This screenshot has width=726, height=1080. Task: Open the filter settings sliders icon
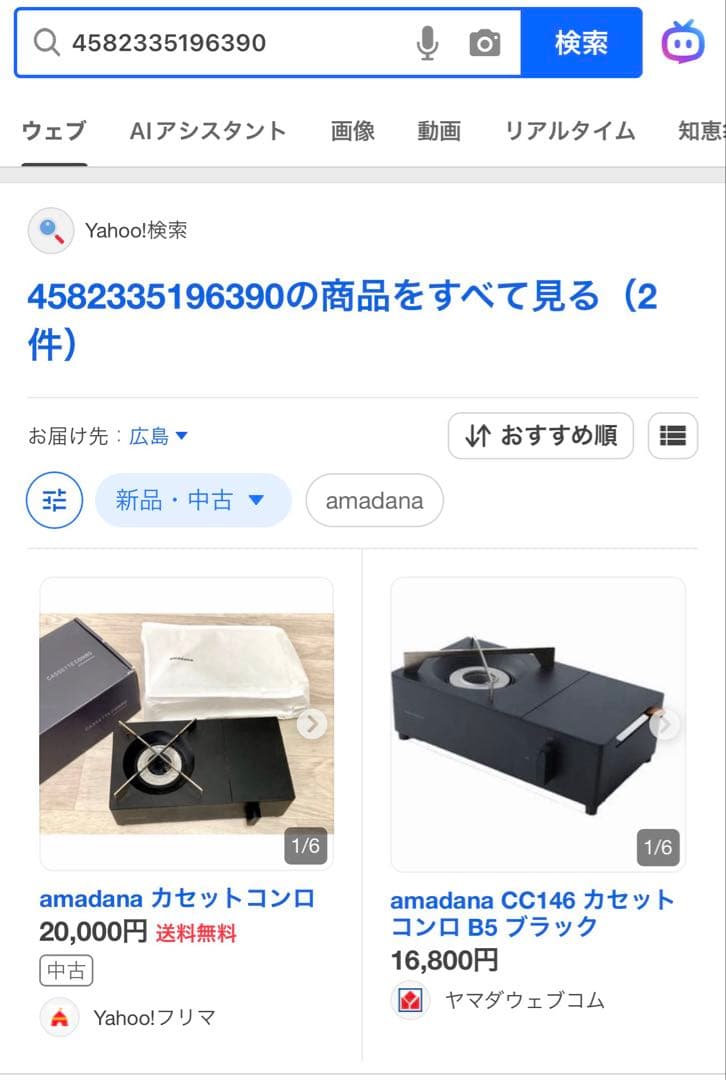(53, 500)
